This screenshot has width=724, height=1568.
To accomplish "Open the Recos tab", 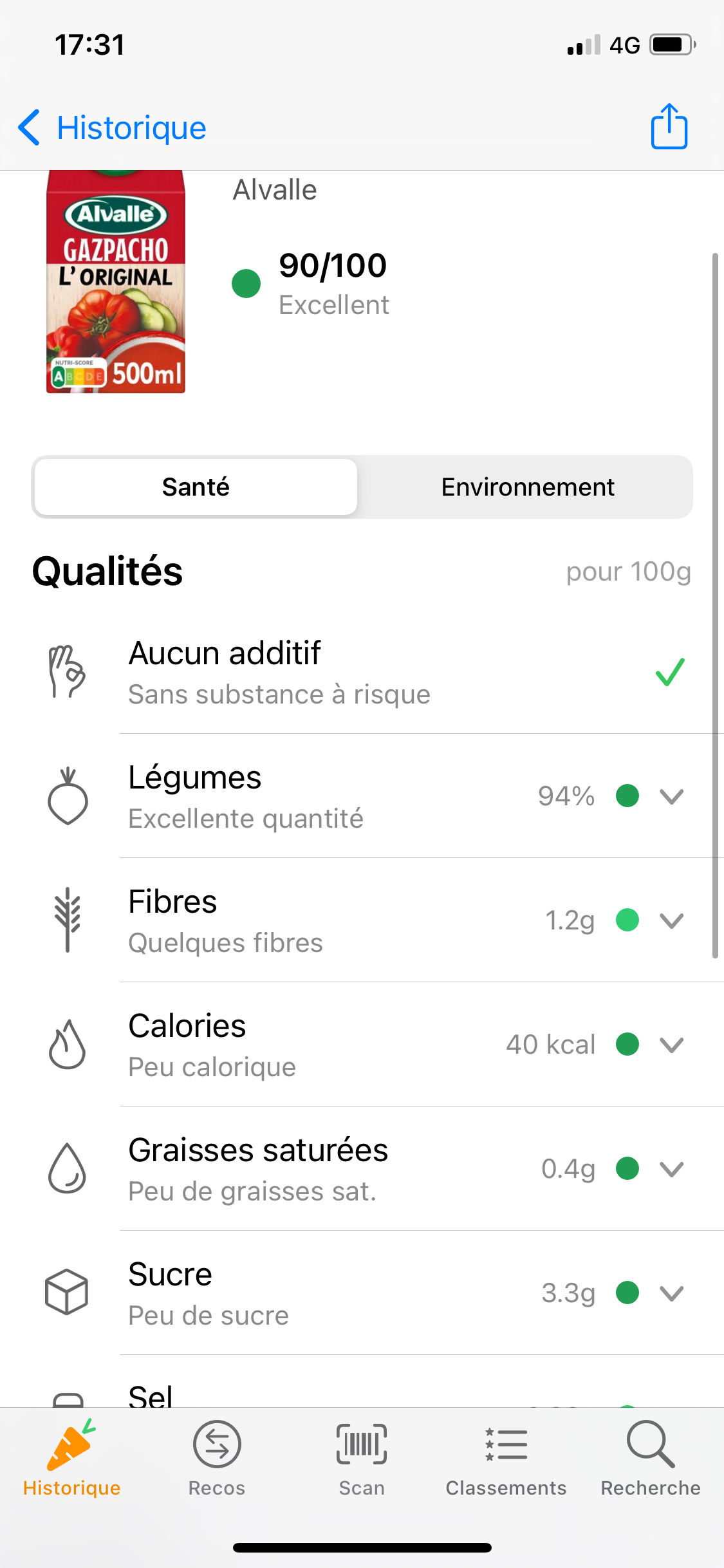I will coord(217,1459).
